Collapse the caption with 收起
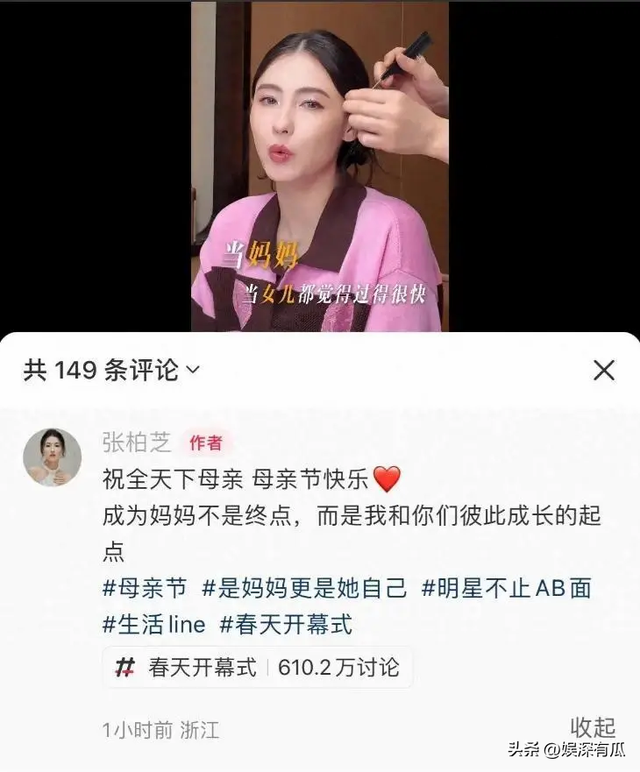This screenshot has height=772, width=640. coord(592,727)
